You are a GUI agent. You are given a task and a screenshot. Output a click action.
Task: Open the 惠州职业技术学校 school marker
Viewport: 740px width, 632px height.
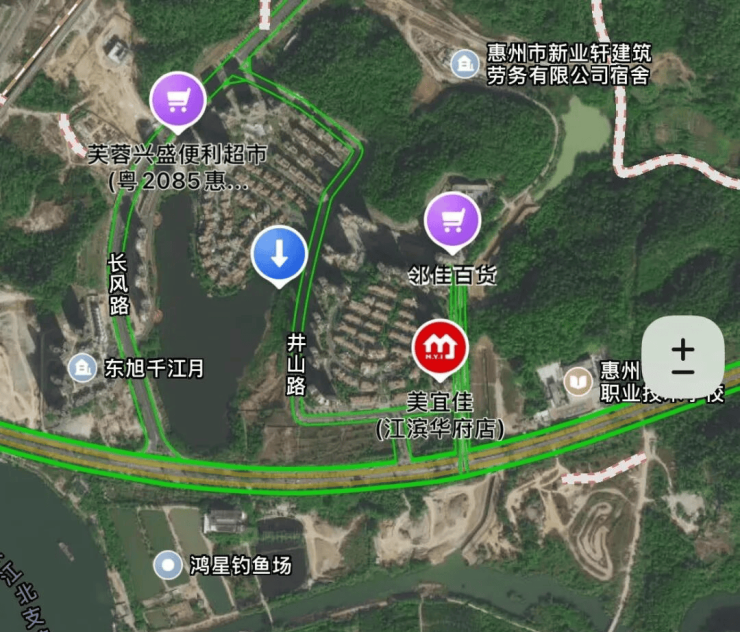click(x=578, y=381)
